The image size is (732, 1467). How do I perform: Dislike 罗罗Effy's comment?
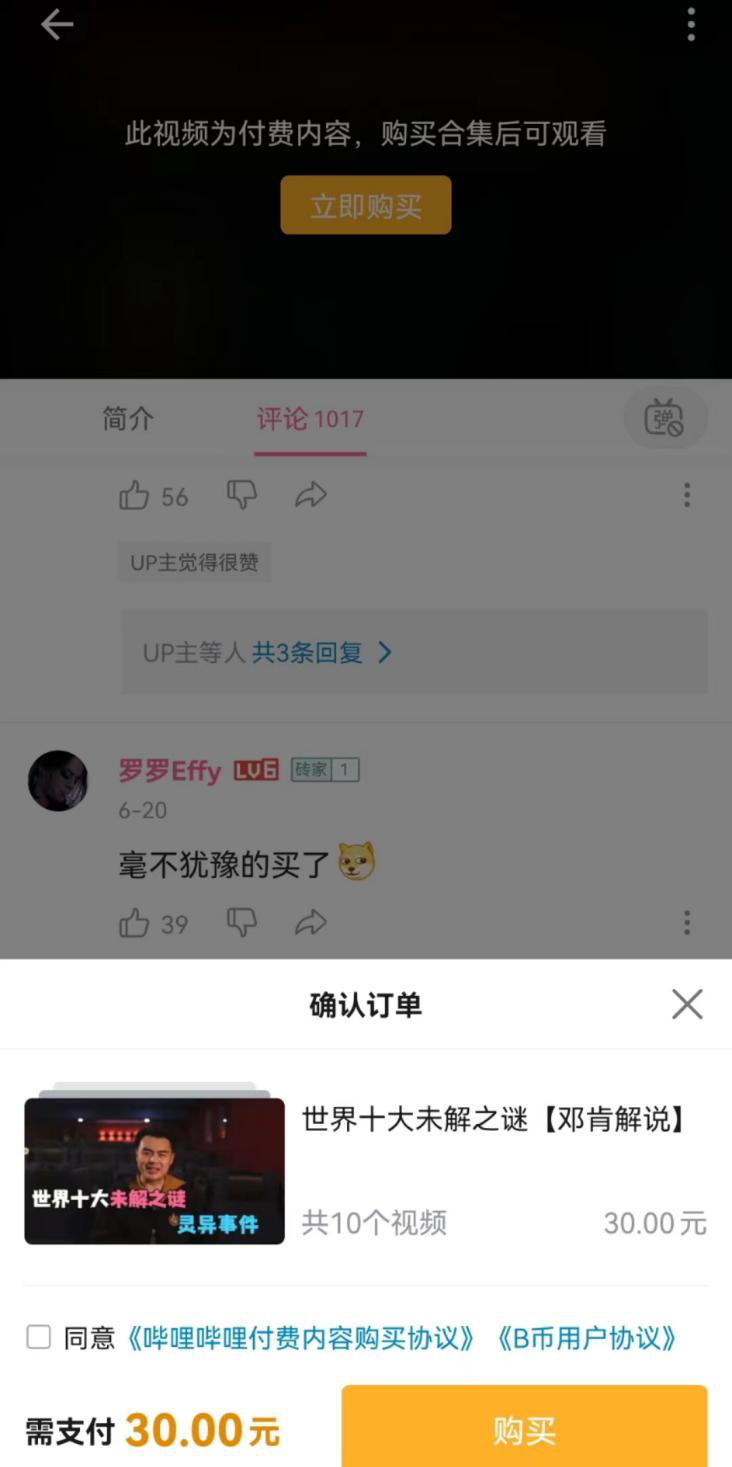click(241, 922)
